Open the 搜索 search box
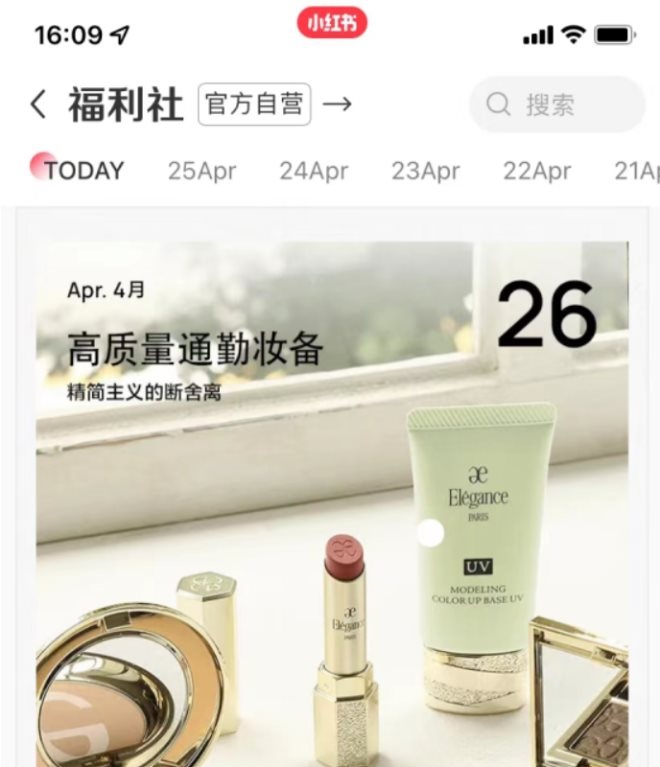 click(x=556, y=104)
